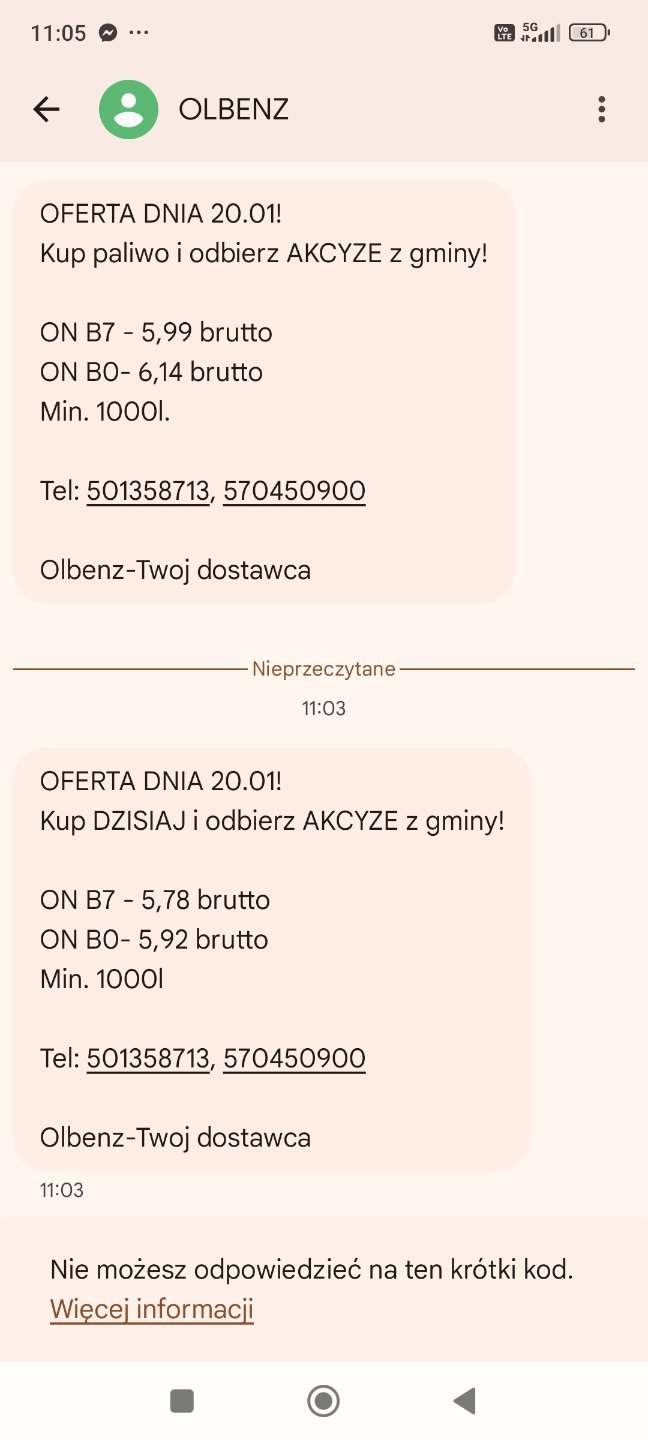Go back using the top arrow
This screenshot has height=1440, width=648.
click(x=47, y=109)
